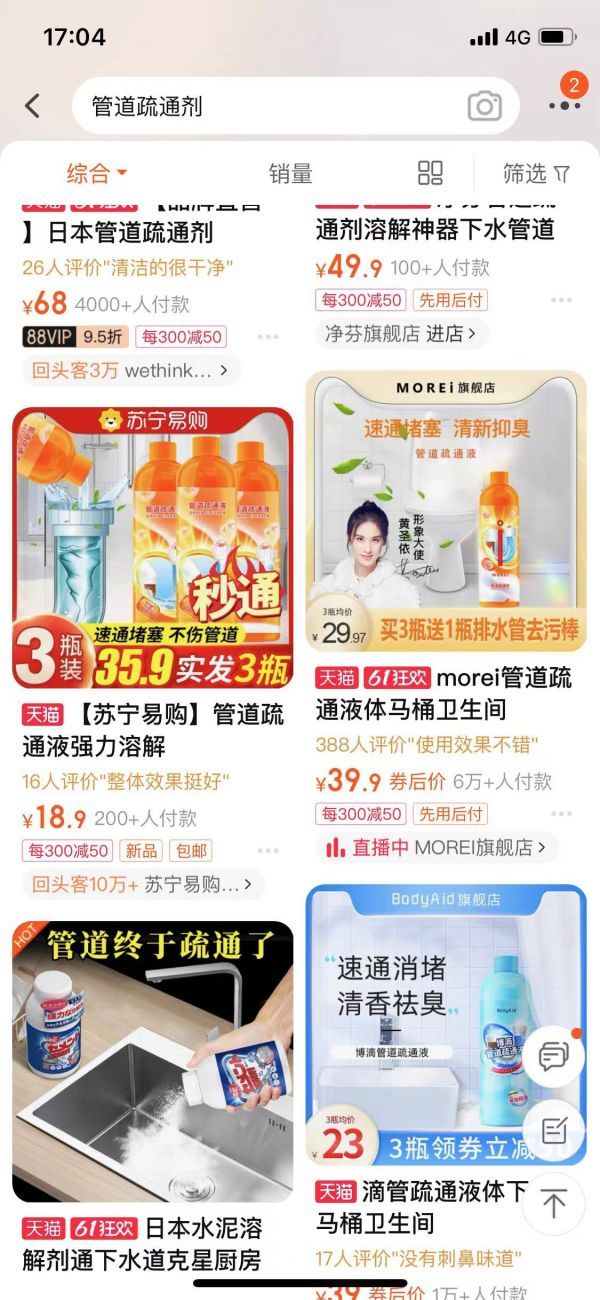This screenshot has width=600, height=1300.
Task: Go back using the back arrow
Action: [x=33, y=106]
